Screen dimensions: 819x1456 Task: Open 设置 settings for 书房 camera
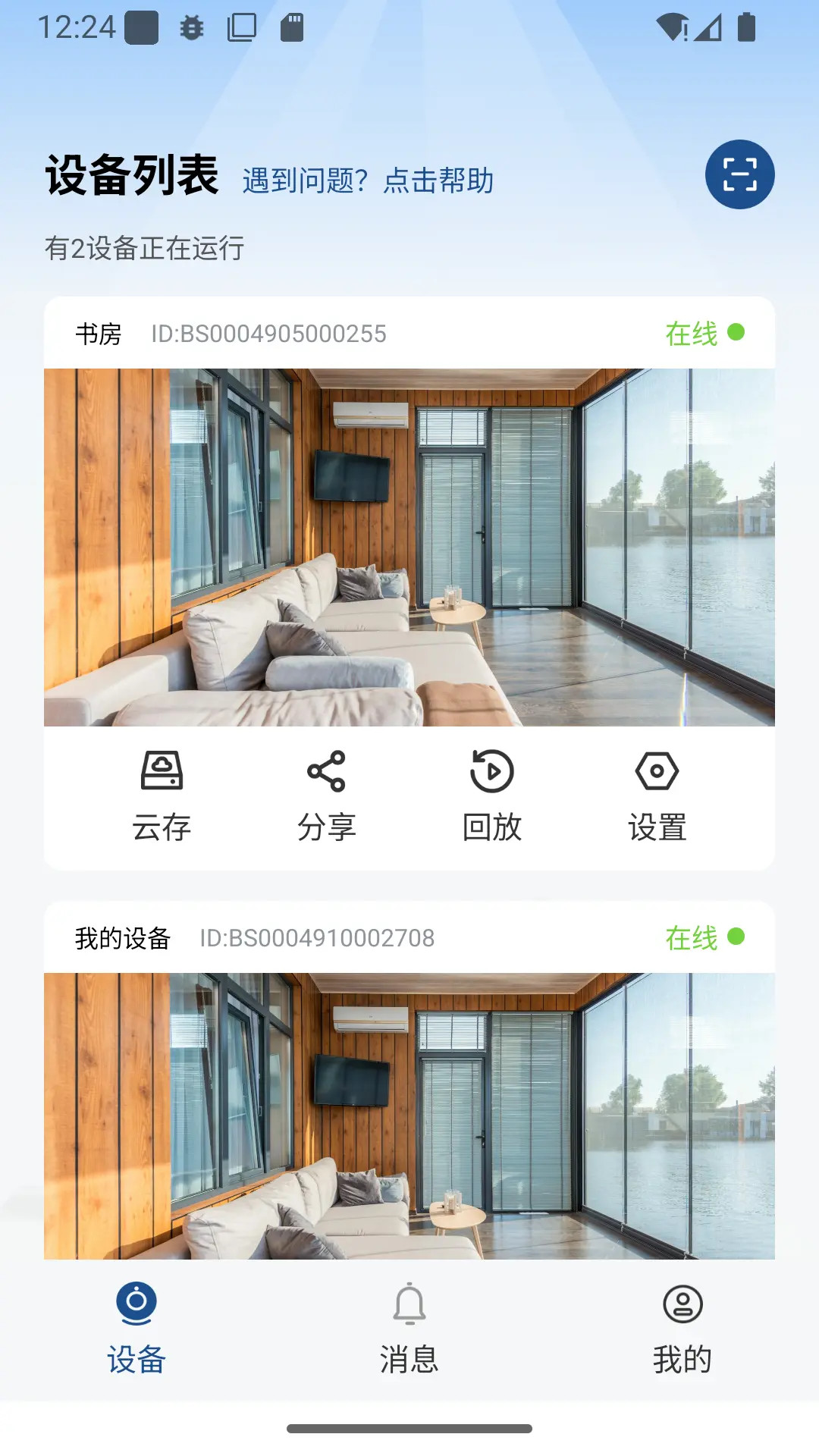[x=657, y=796]
